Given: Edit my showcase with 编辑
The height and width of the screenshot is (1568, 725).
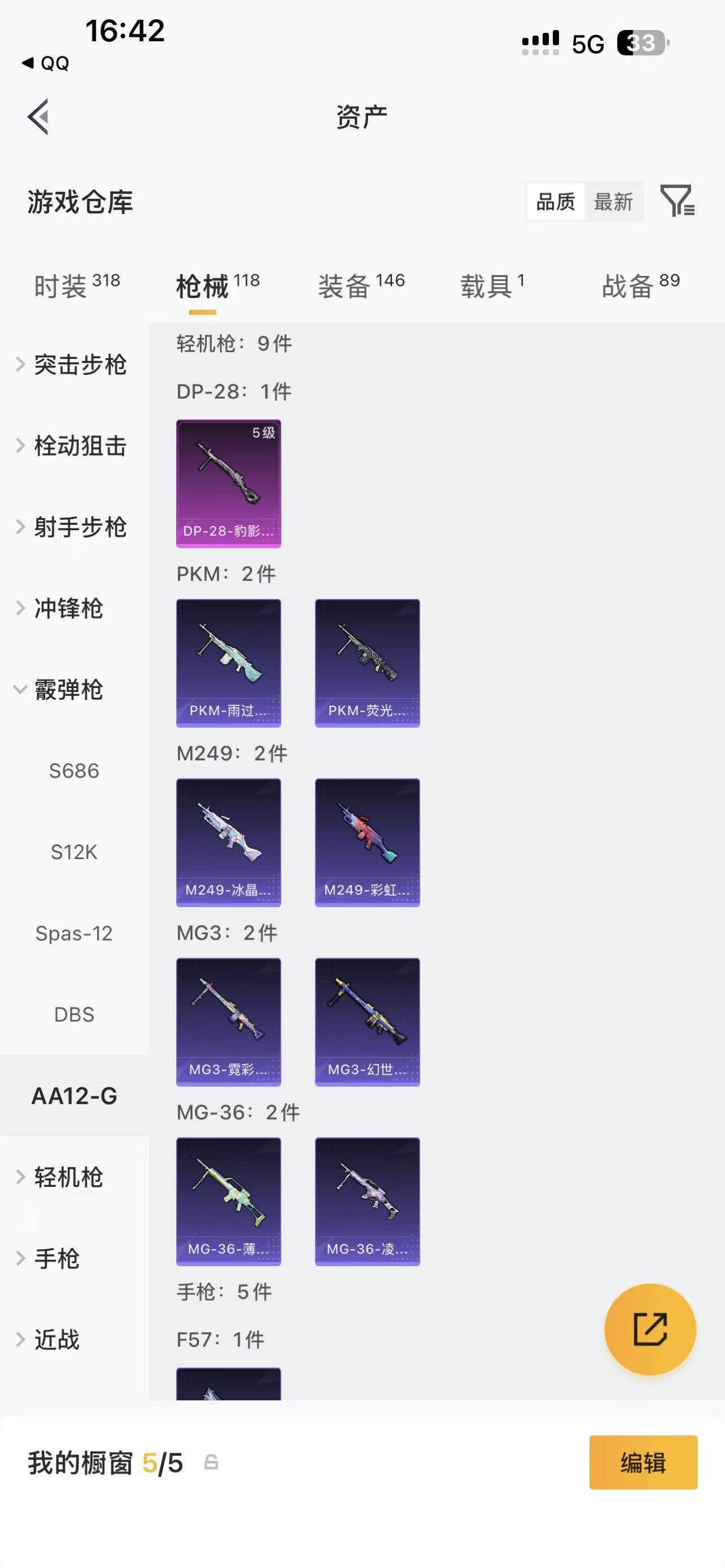Looking at the screenshot, I should point(643,1462).
